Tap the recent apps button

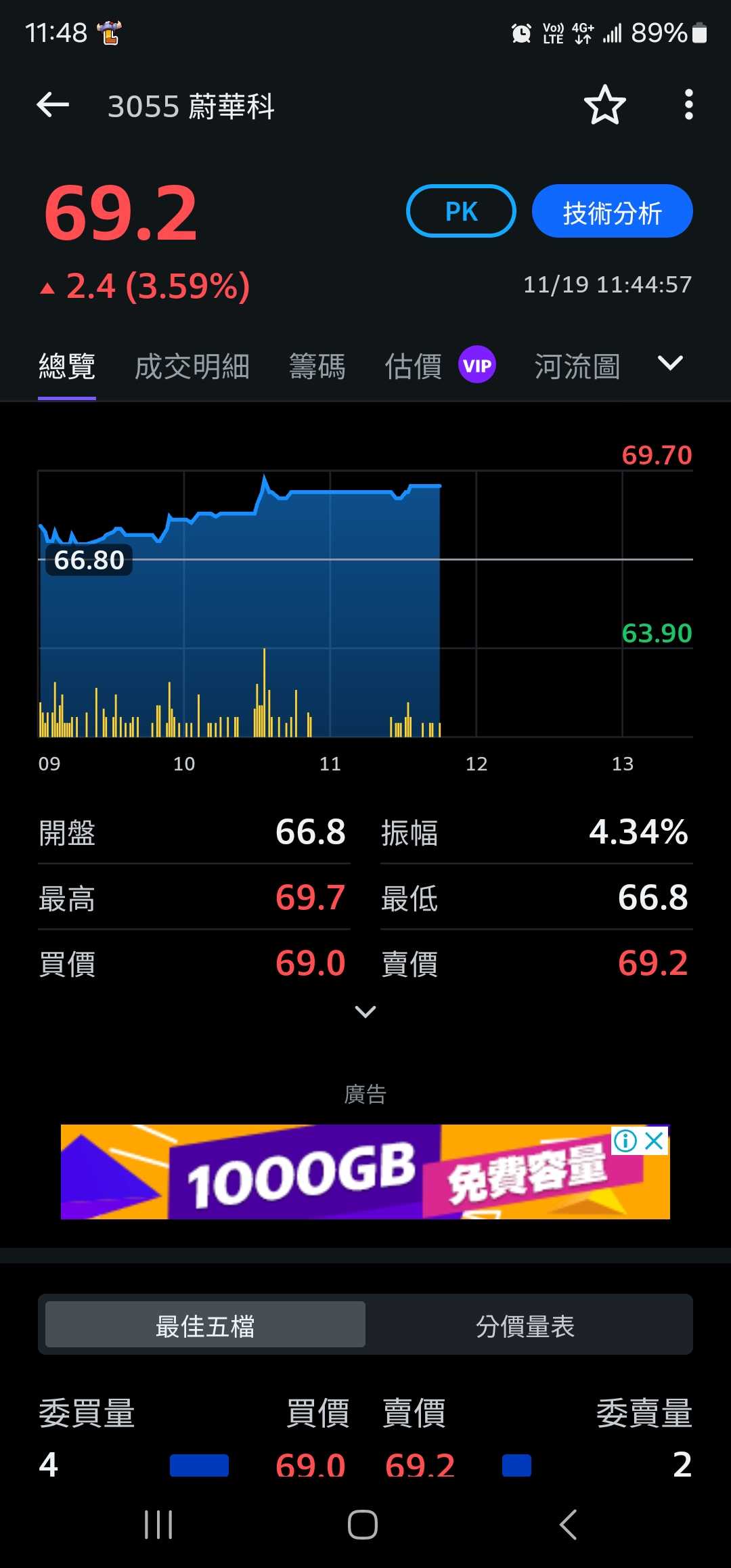(157, 1525)
